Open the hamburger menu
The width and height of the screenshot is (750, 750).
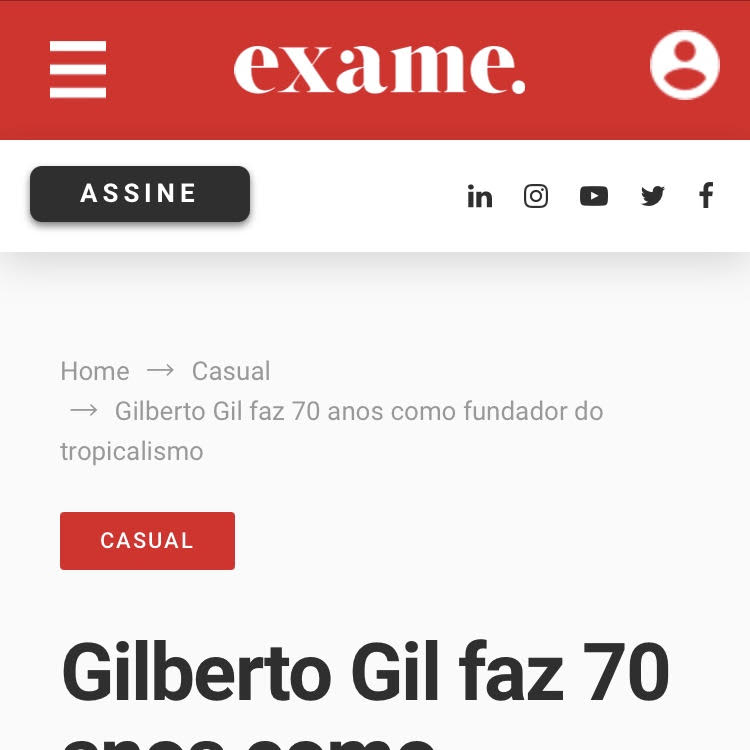(x=78, y=69)
